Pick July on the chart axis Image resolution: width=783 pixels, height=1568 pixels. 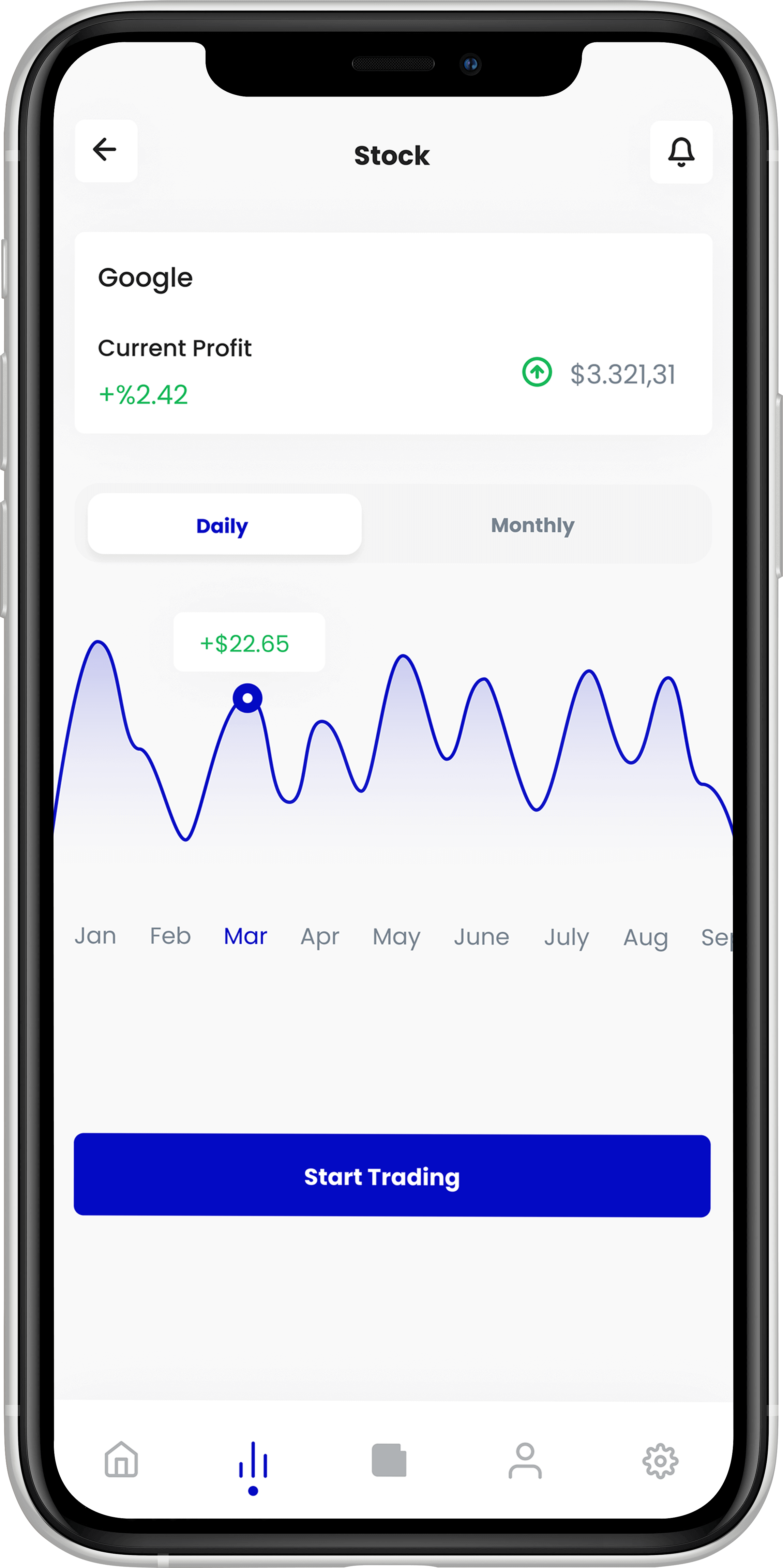coord(566,937)
